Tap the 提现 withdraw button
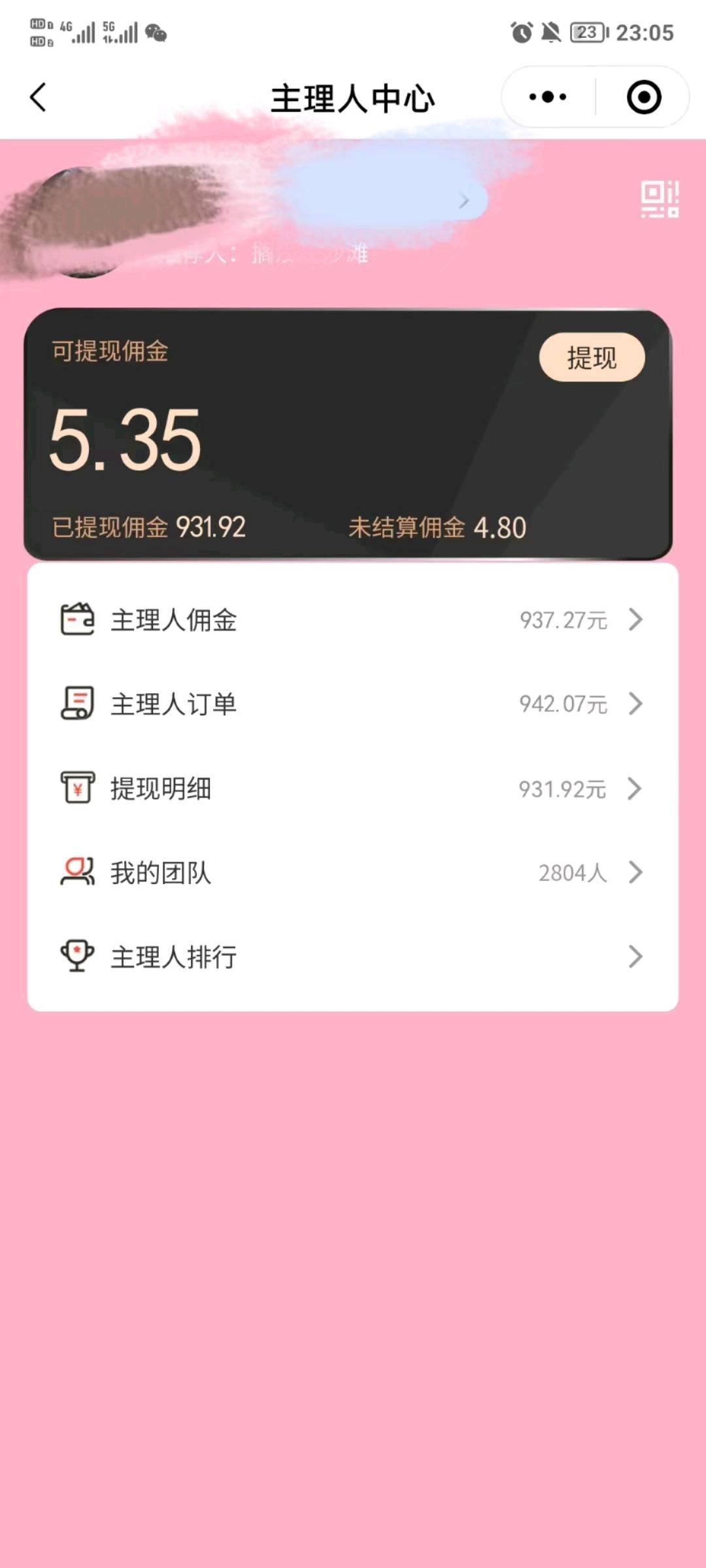The height and width of the screenshot is (1568, 706). [592, 357]
